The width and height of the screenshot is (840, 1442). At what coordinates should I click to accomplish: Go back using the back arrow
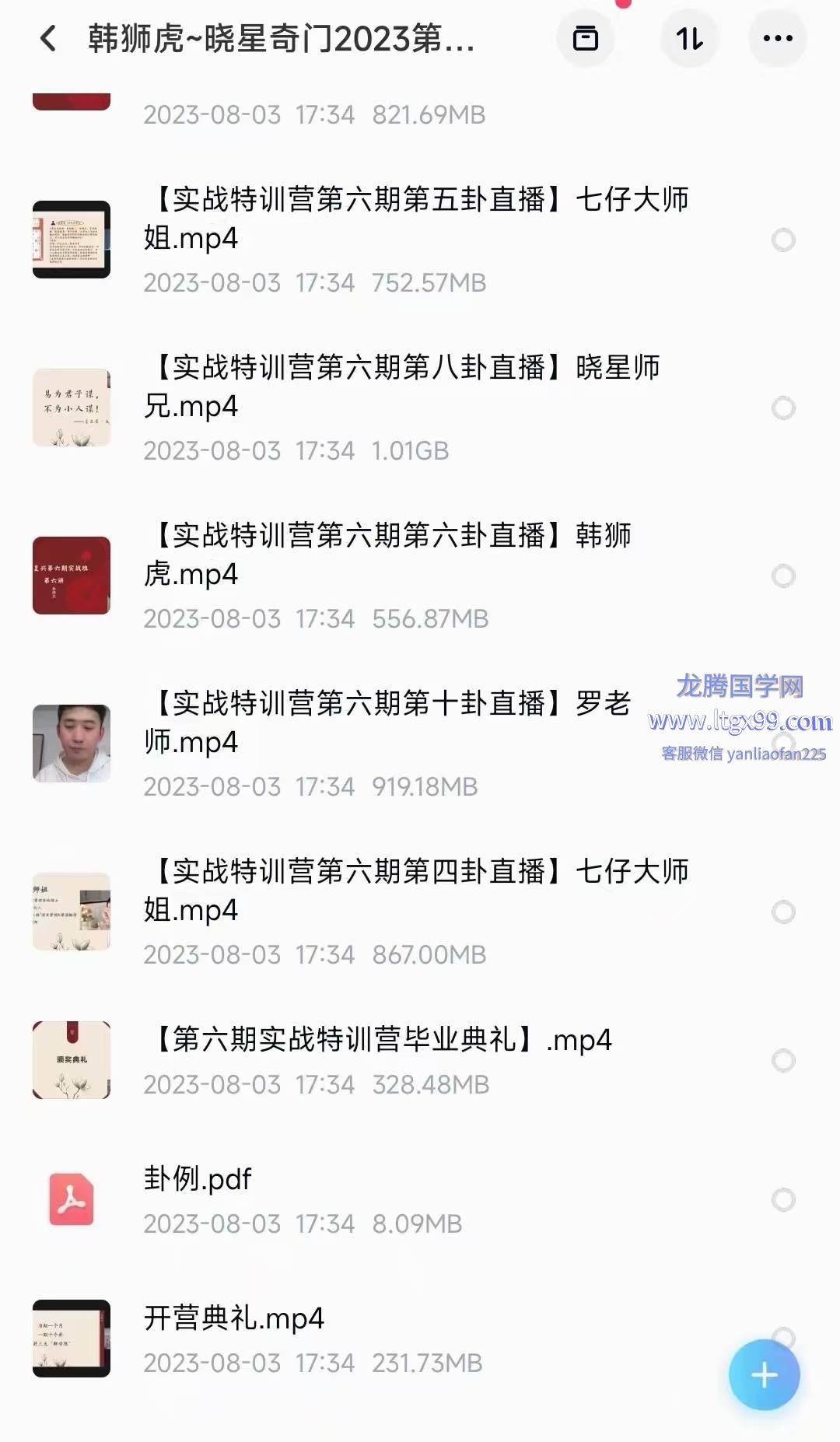(48, 38)
